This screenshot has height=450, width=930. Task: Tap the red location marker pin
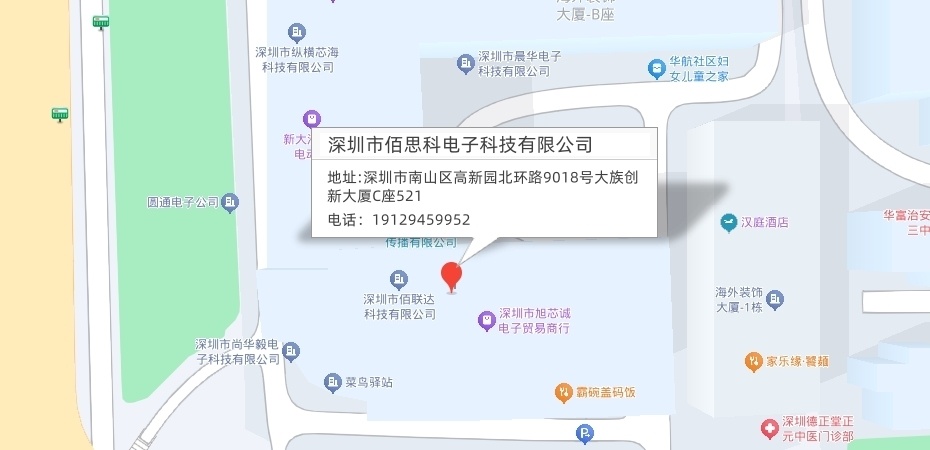tap(452, 275)
